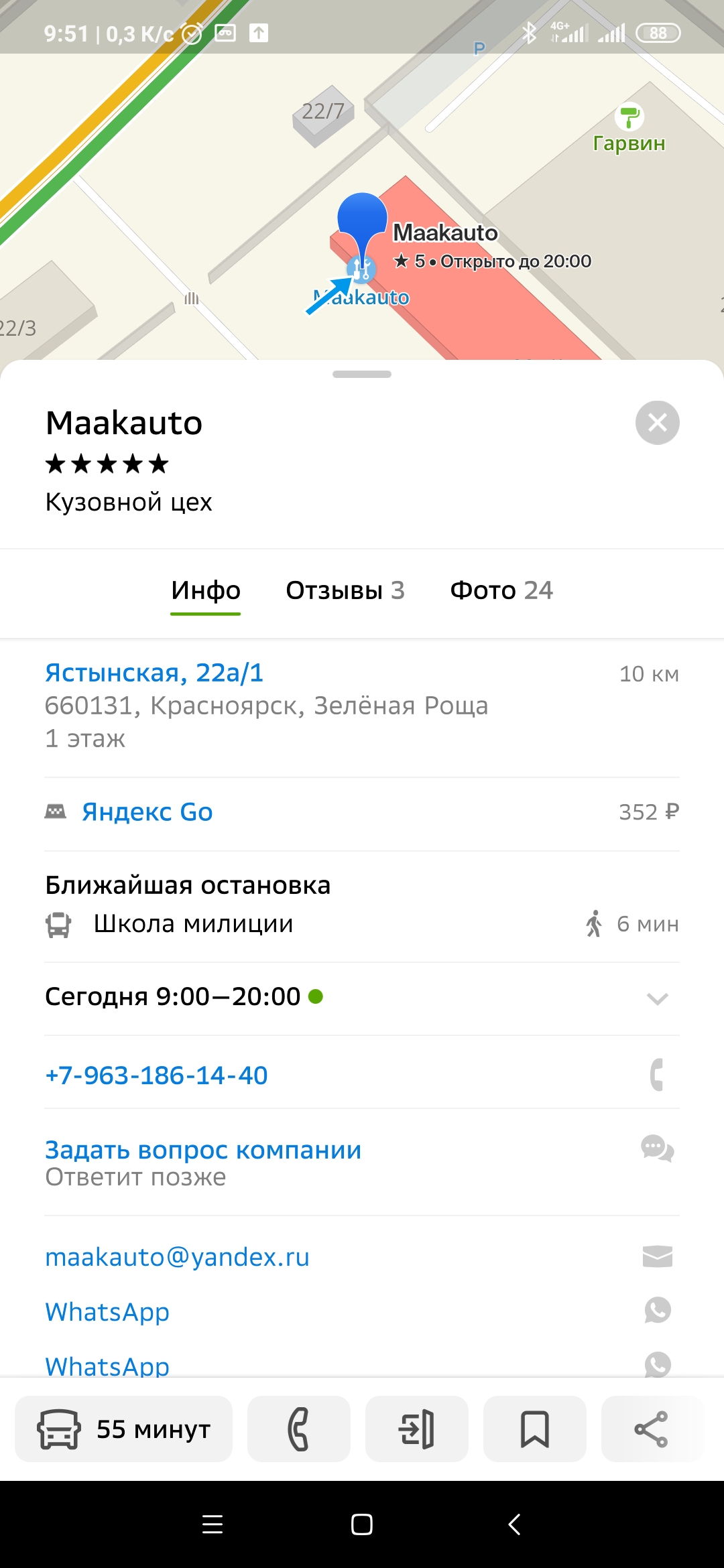Close the Maakauto place card
Viewport: 724px width, 1568px height.
pyautogui.click(x=657, y=423)
